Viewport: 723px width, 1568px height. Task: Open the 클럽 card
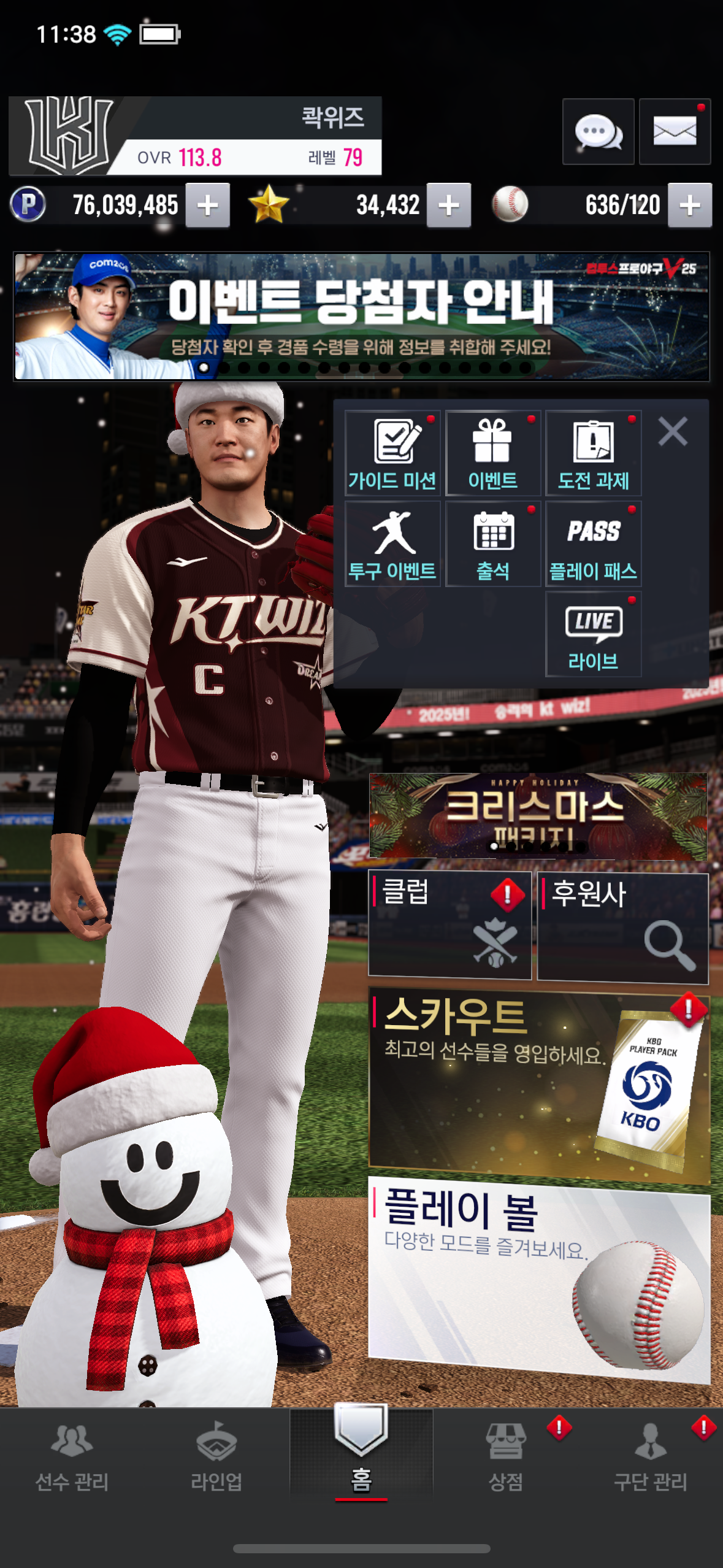(x=449, y=925)
